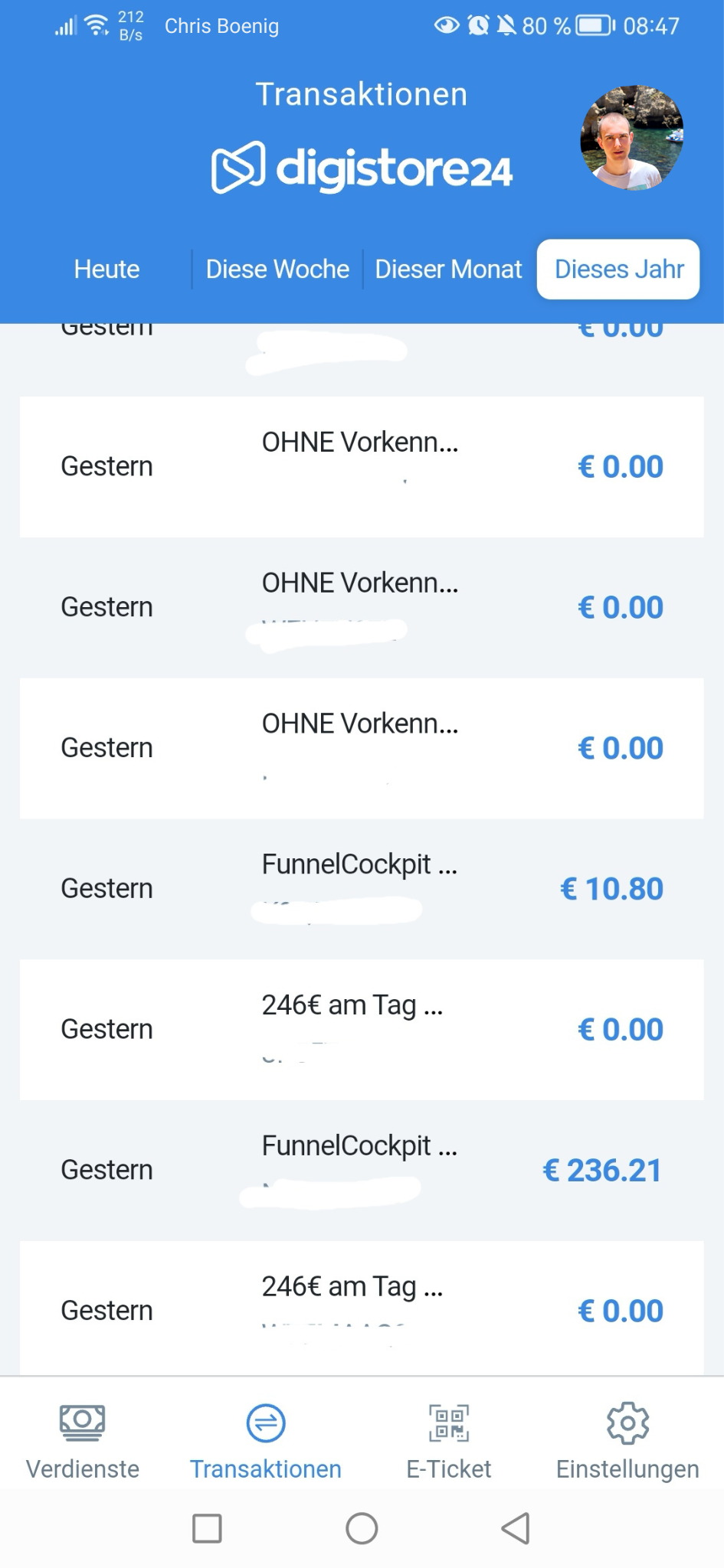Screen dimensions: 724x1568
Task: Switch to the Heute tab
Action: 106,269
